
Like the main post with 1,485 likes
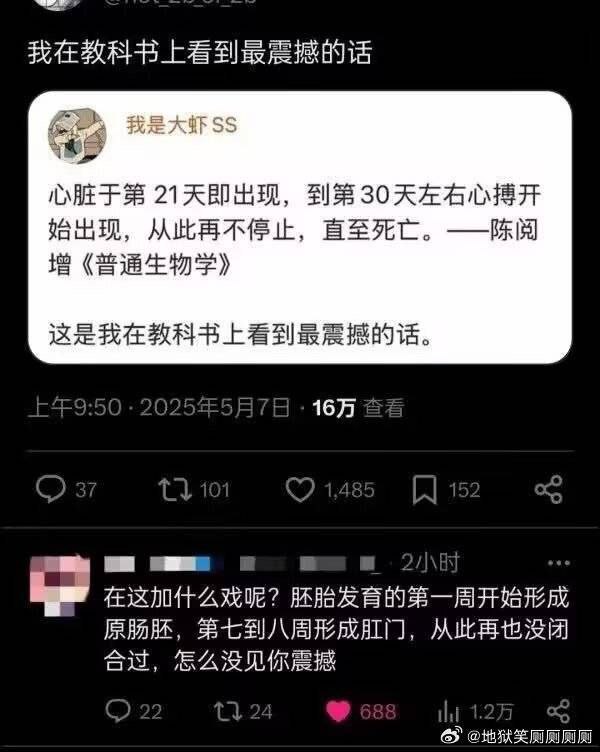[301, 489]
